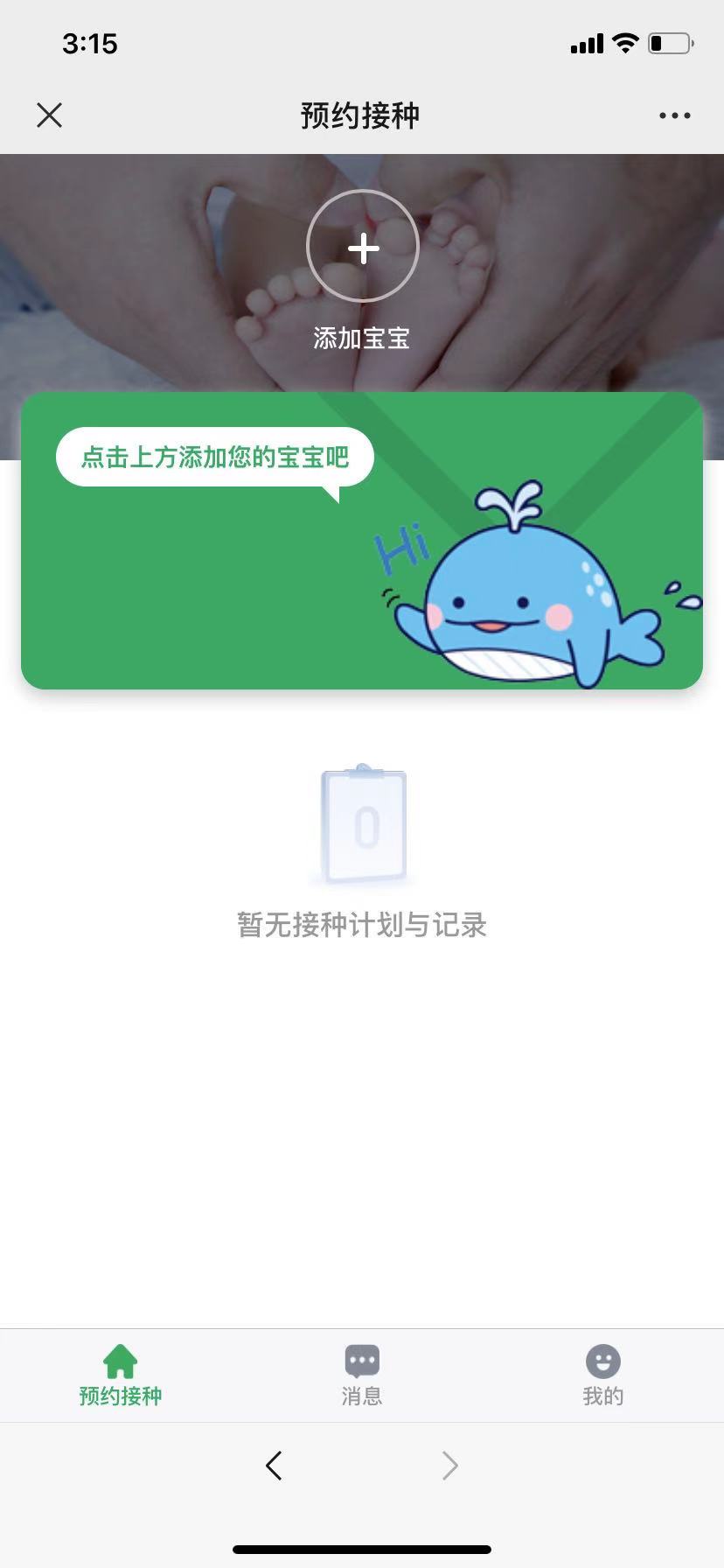The height and width of the screenshot is (1568, 724).
Task: Tap the clipboard icon showing zero records
Action: click(x=362, y=822)
